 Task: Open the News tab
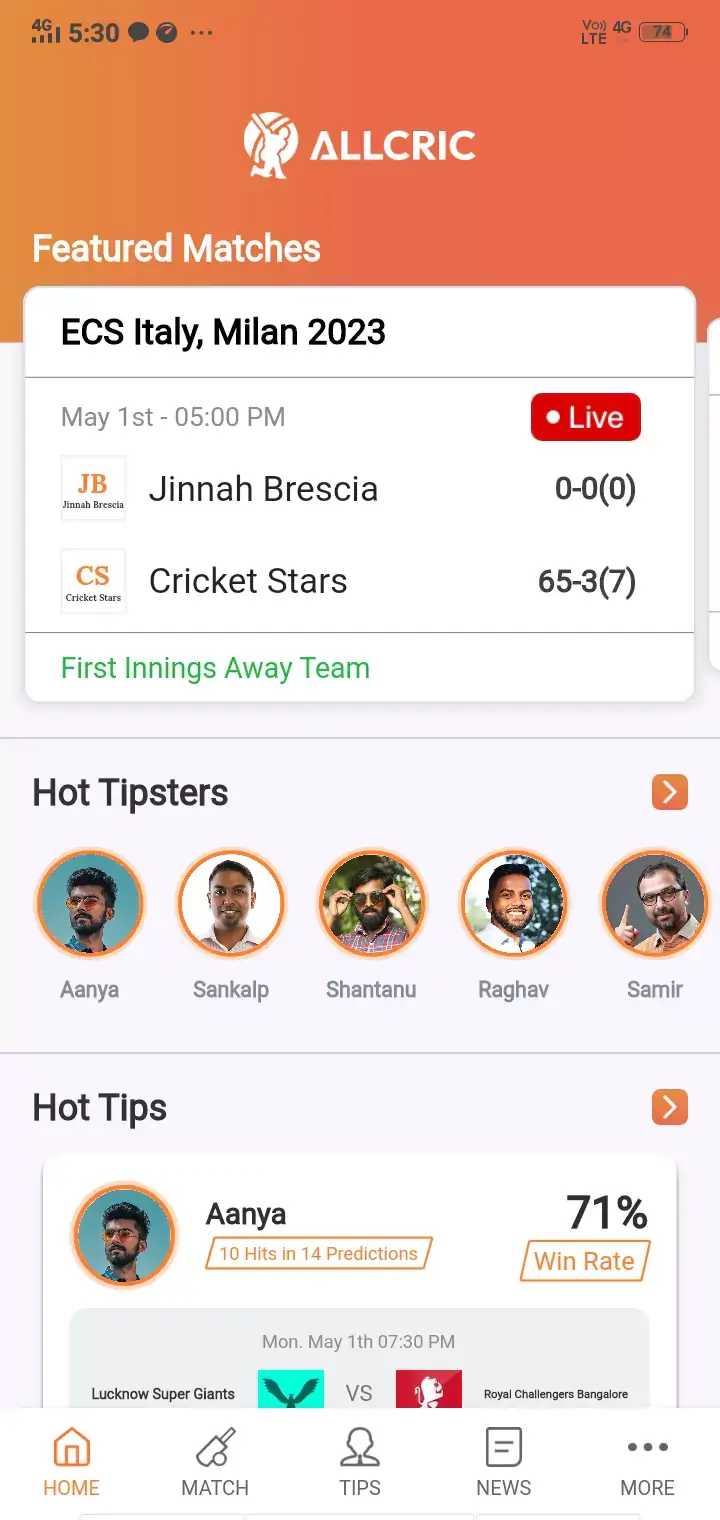pos(504,1462)
